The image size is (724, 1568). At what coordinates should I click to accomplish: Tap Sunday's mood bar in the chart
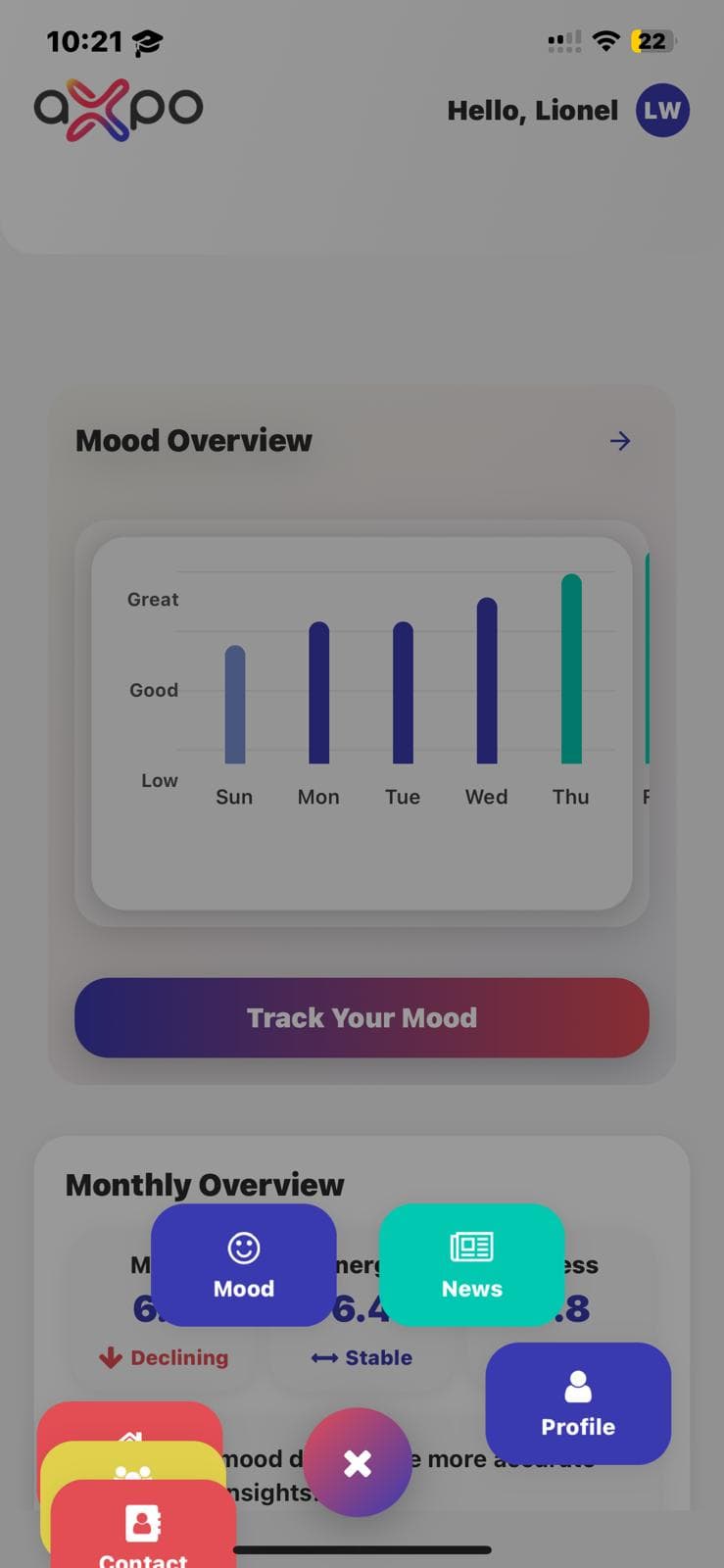[x=233, y=704]
